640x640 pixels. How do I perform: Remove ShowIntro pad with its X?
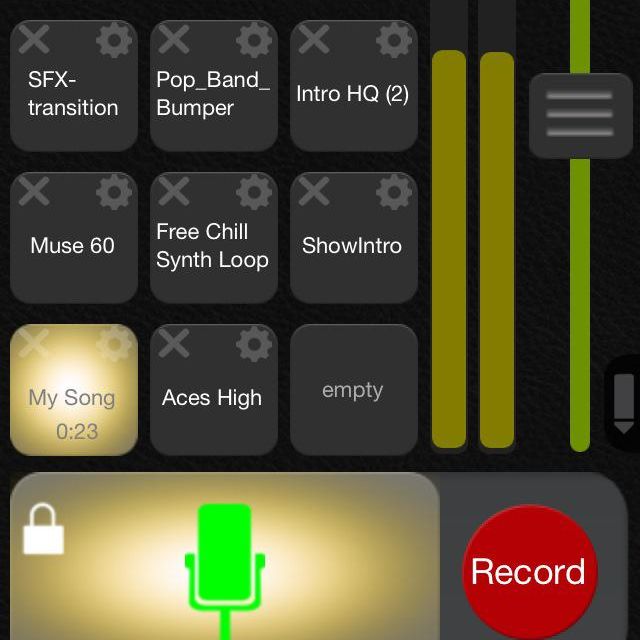click(314, 192)
